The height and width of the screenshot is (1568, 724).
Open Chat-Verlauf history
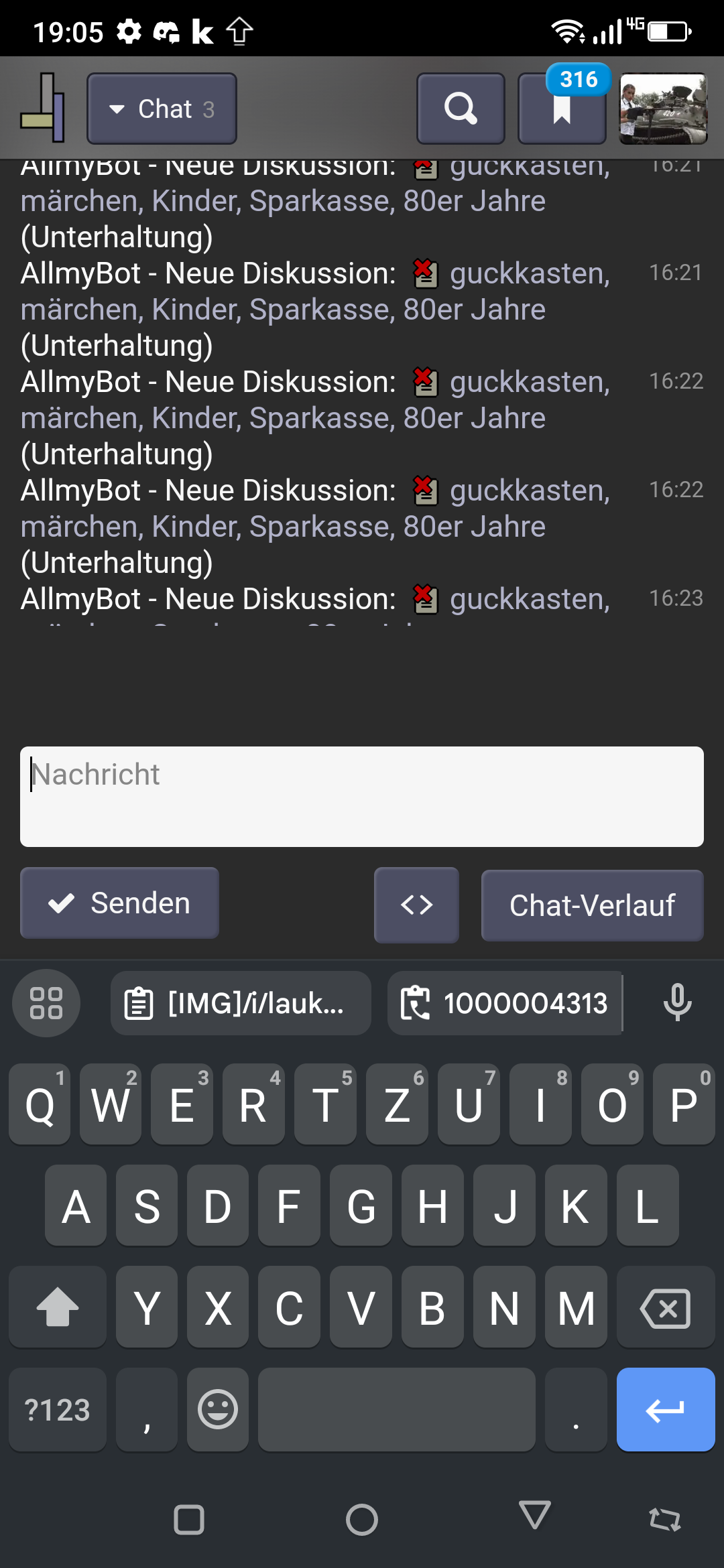592,905
